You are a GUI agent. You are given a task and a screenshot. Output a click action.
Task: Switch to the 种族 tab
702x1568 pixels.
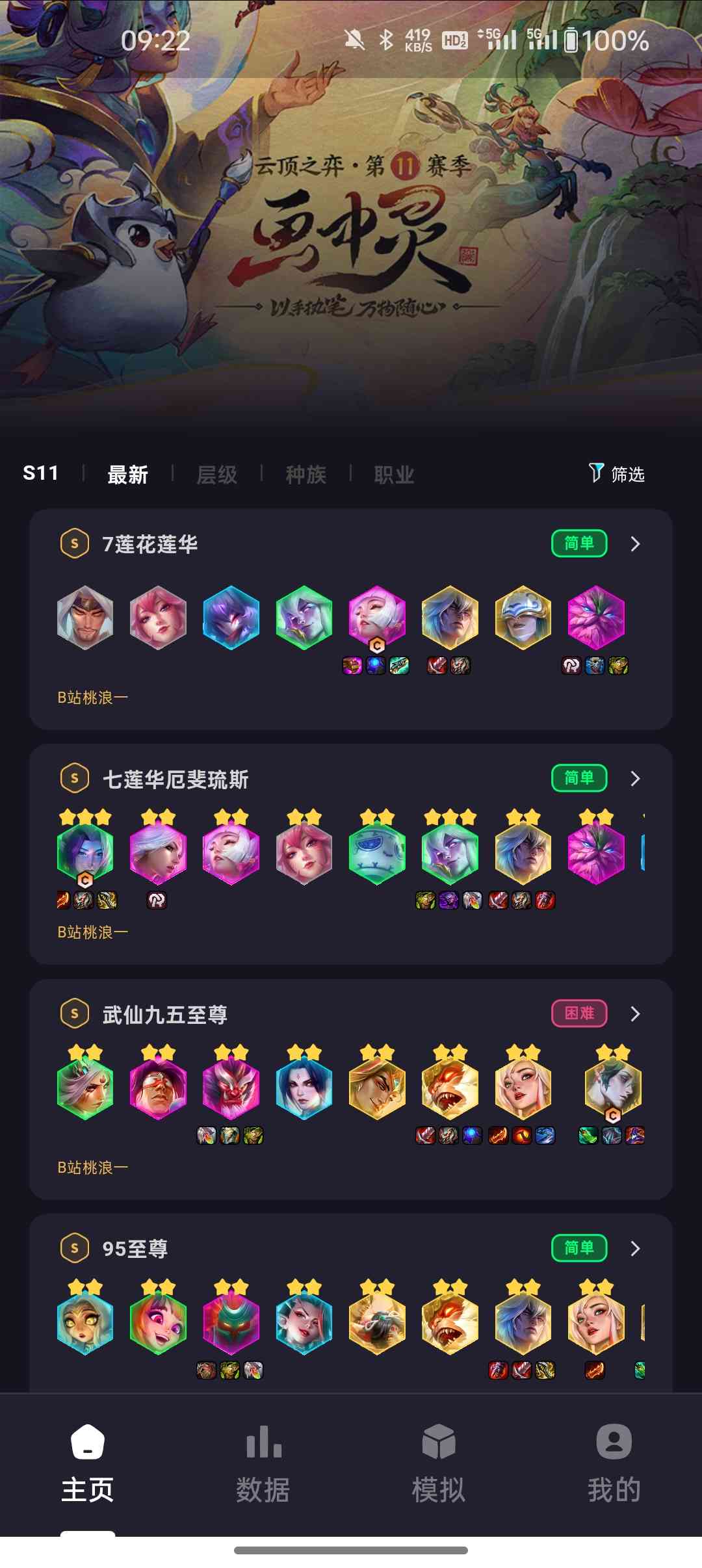point(305,475)
